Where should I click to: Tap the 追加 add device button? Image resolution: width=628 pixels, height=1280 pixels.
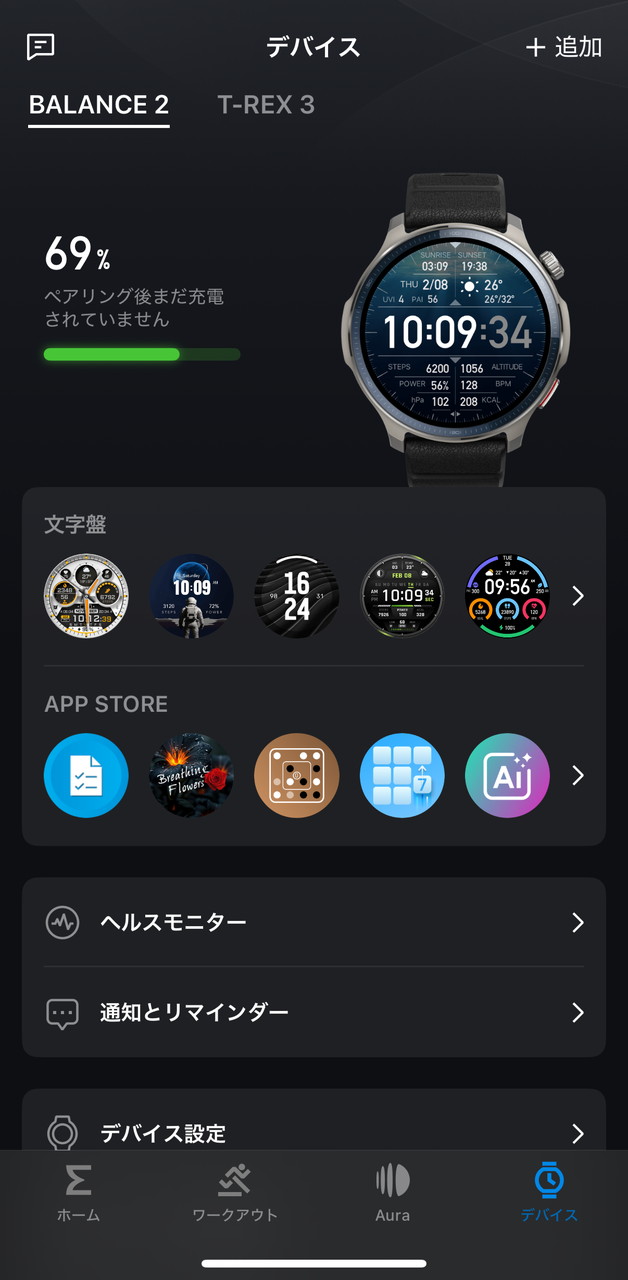[x=564, y=47]
